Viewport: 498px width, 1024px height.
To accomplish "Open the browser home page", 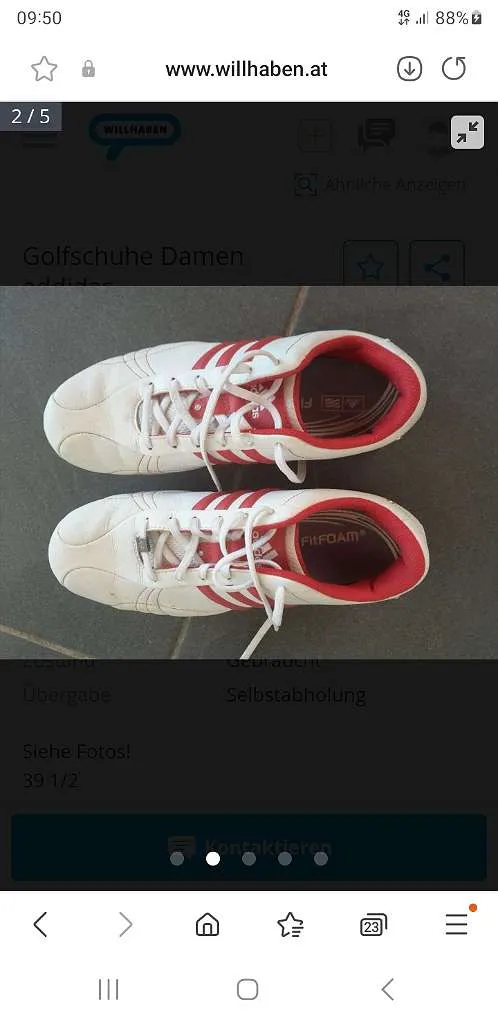I will point(208,925).
